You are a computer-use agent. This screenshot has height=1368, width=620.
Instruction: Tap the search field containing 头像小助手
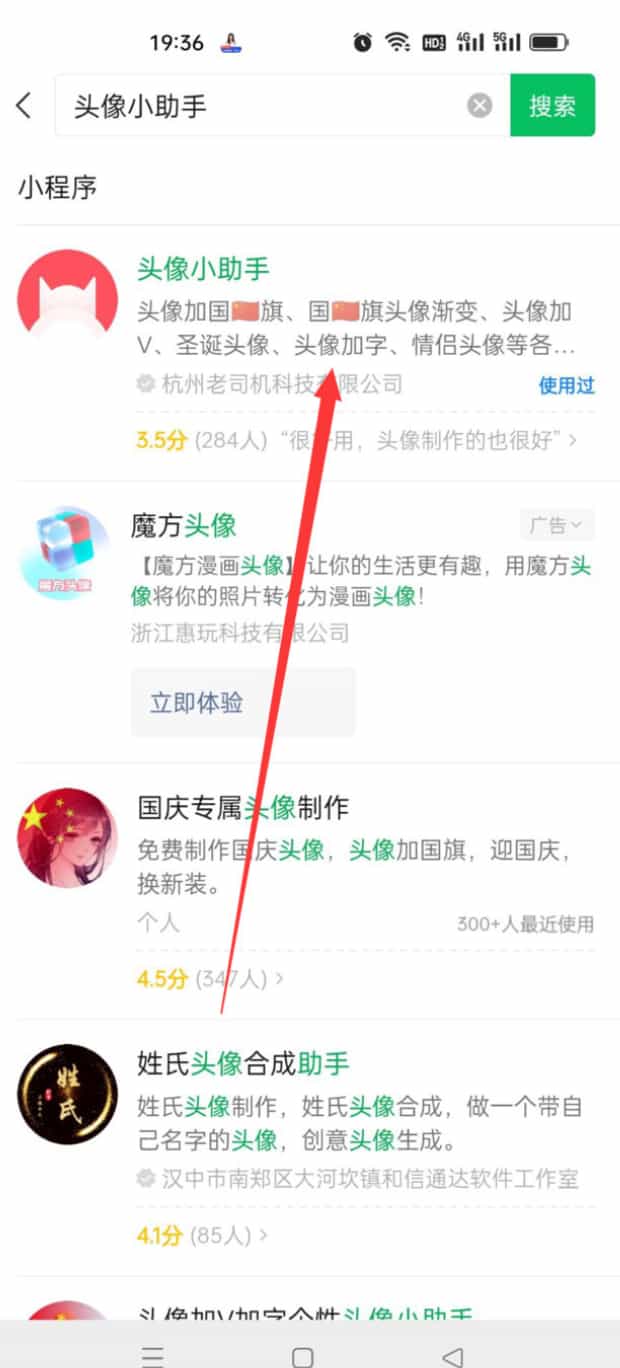(260, 106)
